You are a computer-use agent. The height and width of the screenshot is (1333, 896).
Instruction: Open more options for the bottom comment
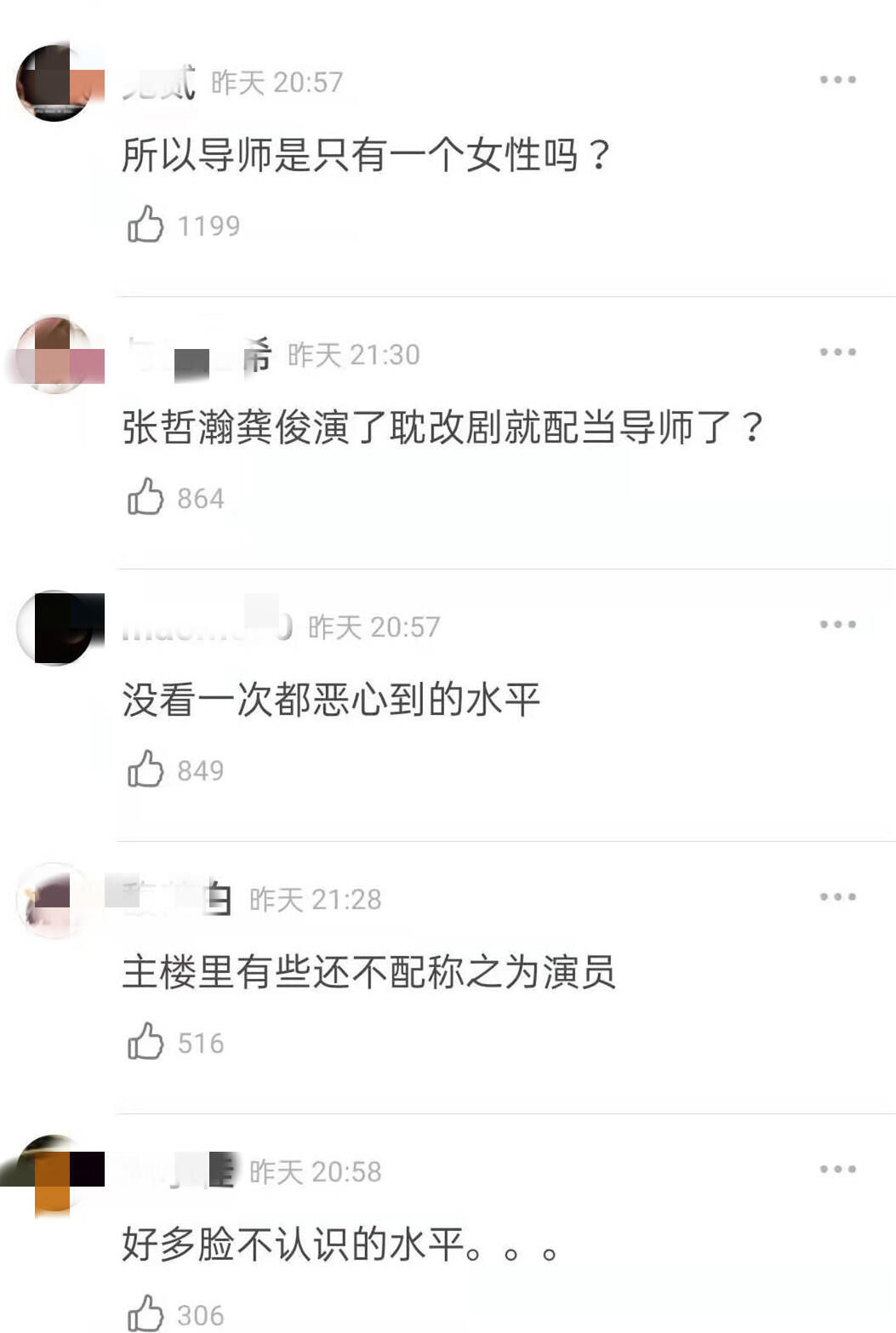[837, 1169]
